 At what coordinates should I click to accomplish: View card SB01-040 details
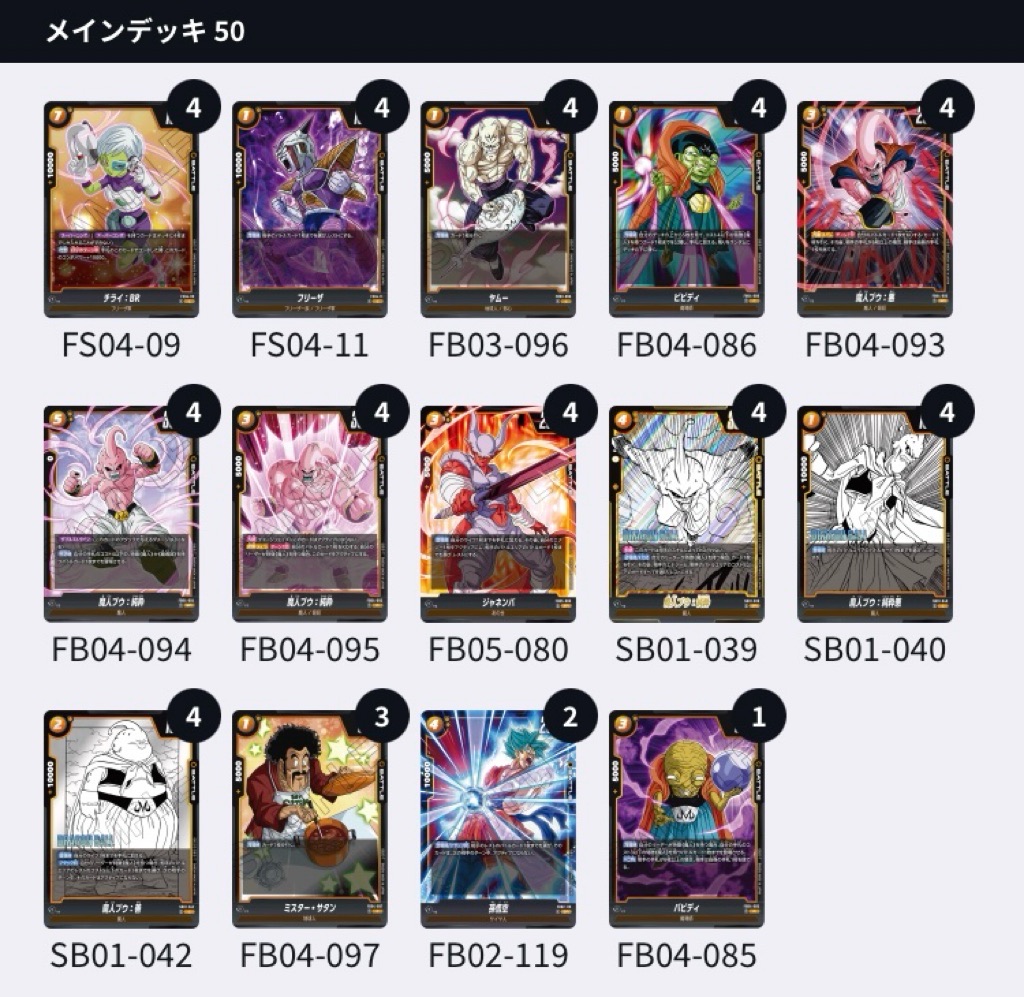tap(874, 513)
